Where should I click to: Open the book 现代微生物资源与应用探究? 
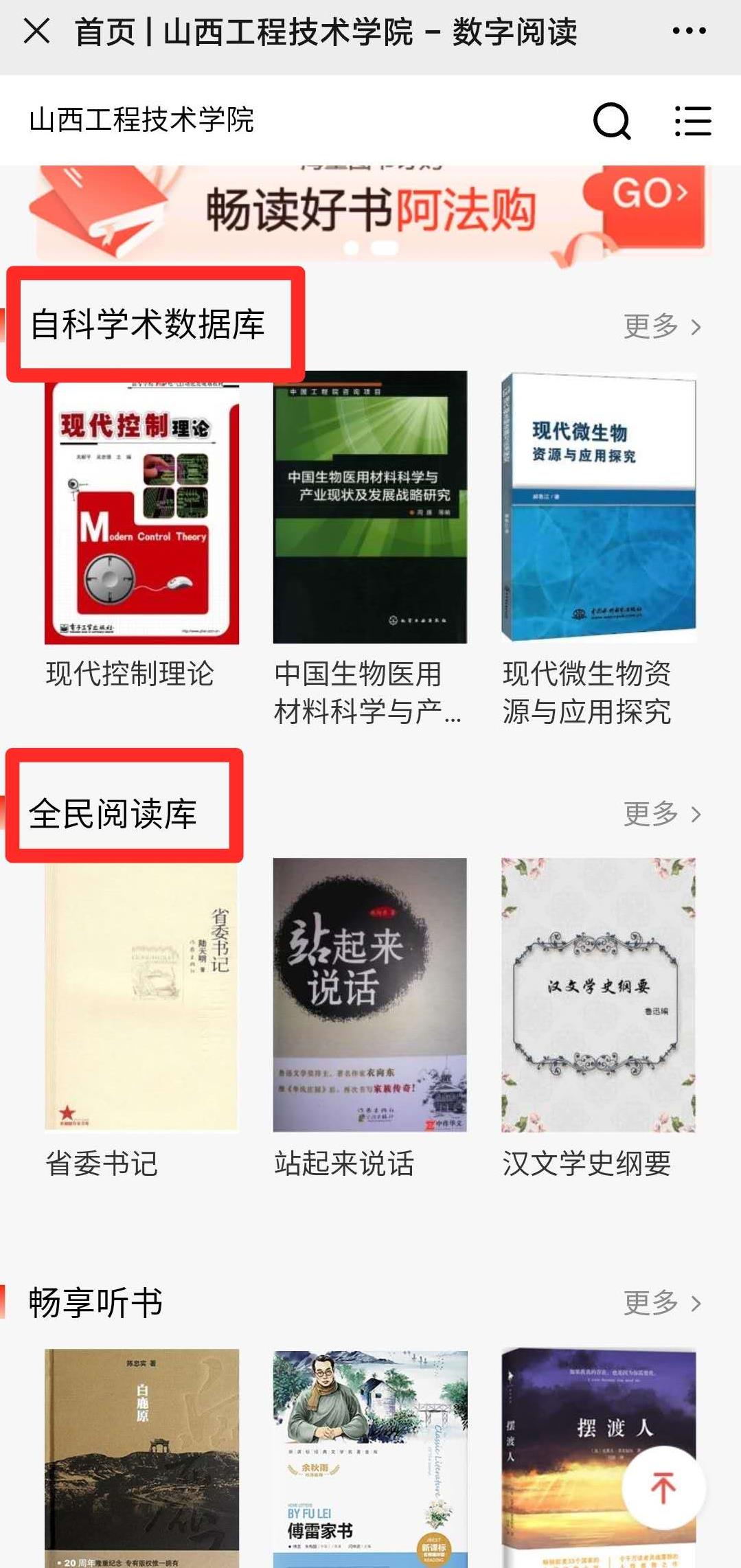[598, 508]
